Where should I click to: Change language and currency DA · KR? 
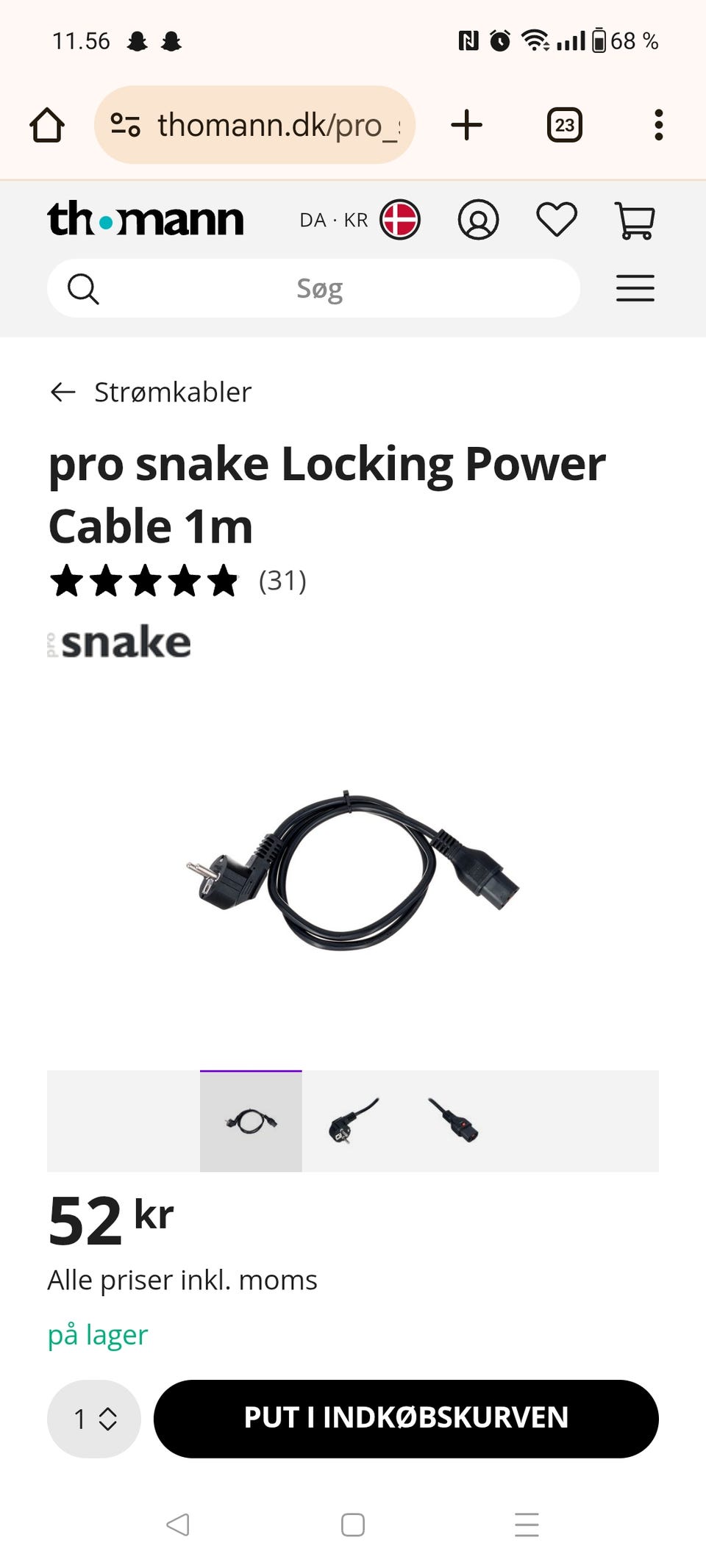pyautogui.click(x=359, y=220)
